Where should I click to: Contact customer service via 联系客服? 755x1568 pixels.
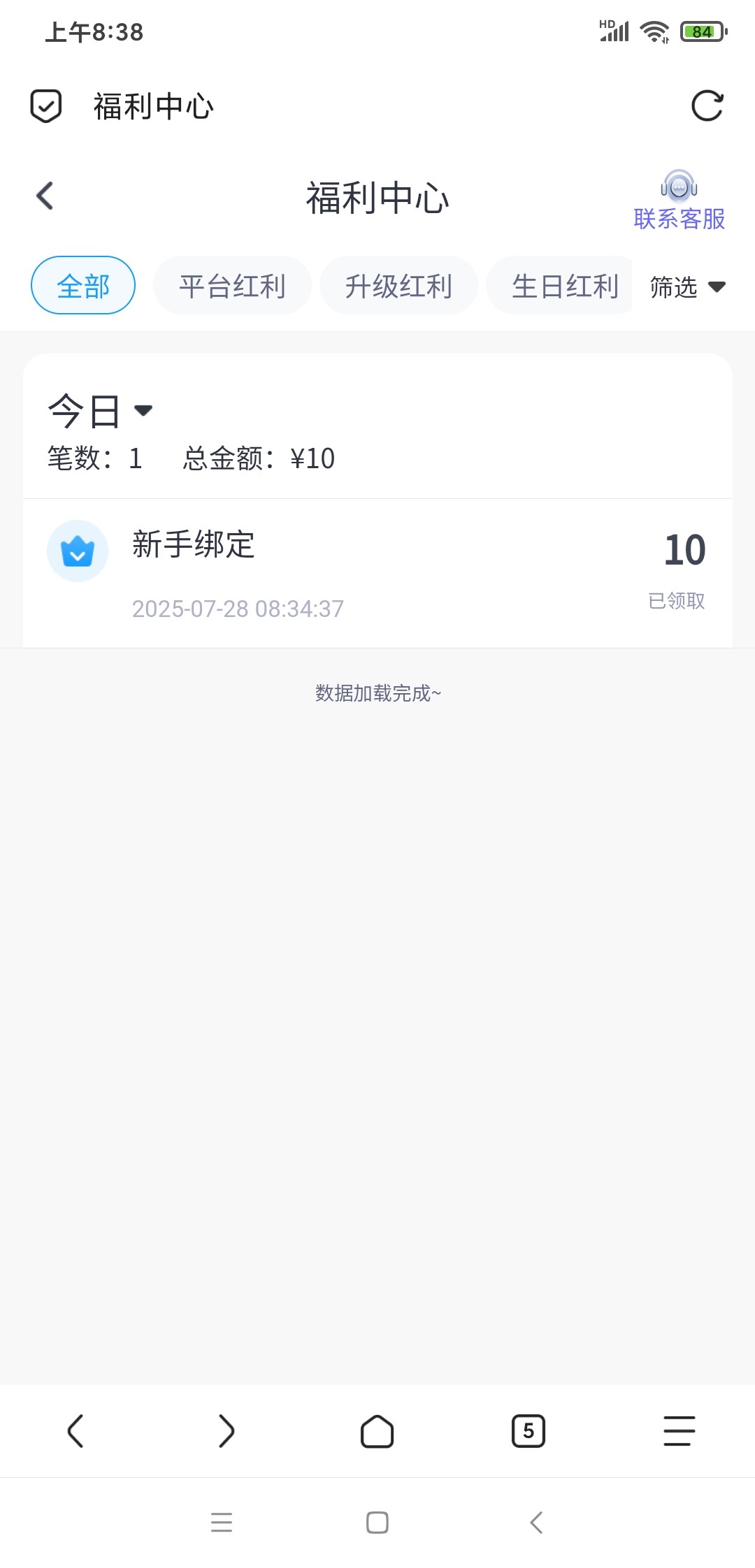point(679,201)
